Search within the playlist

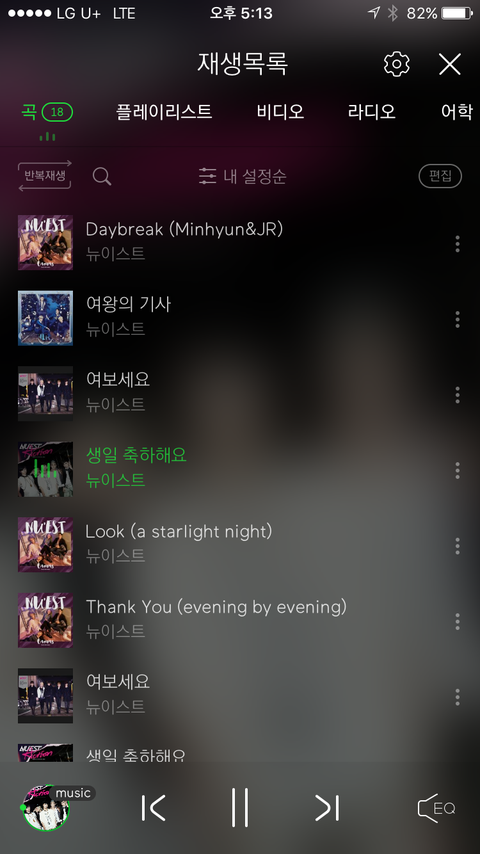[x=102, y=176]
